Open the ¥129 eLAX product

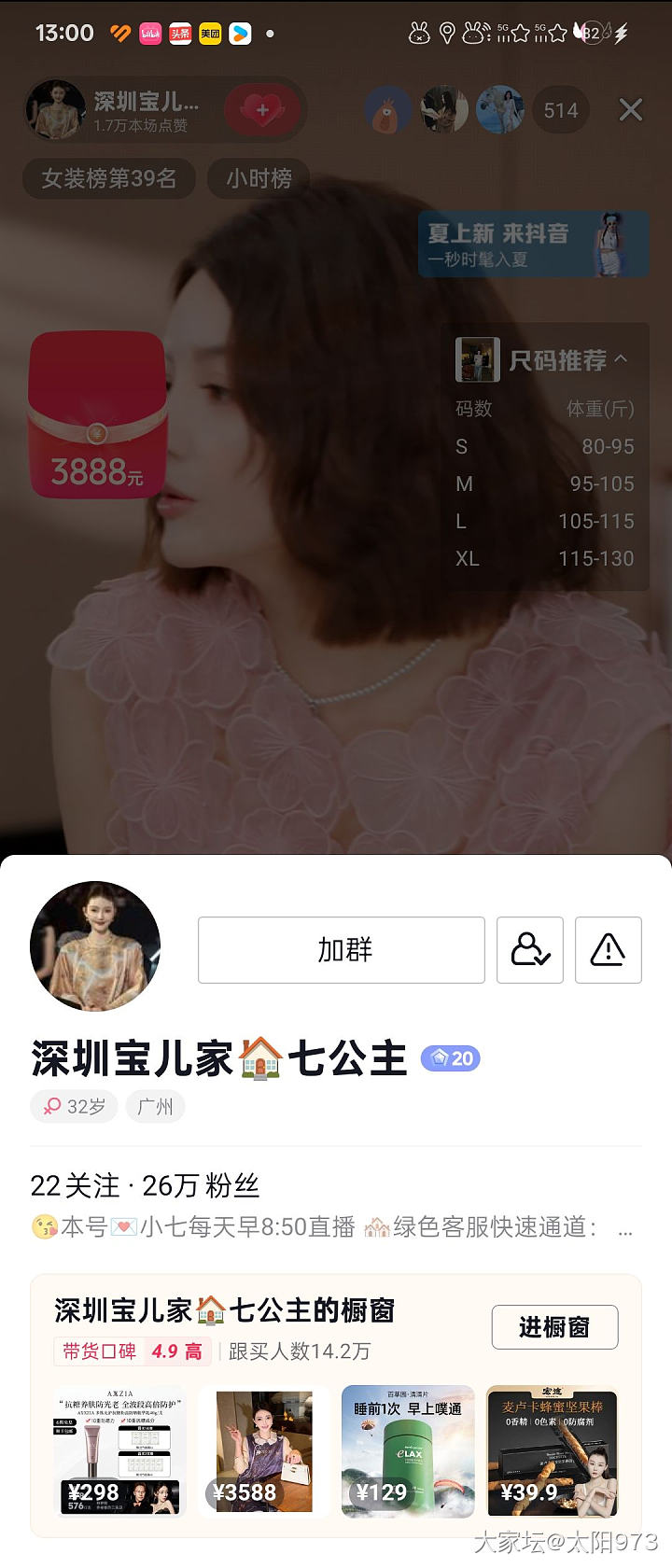click(409, 1451)
